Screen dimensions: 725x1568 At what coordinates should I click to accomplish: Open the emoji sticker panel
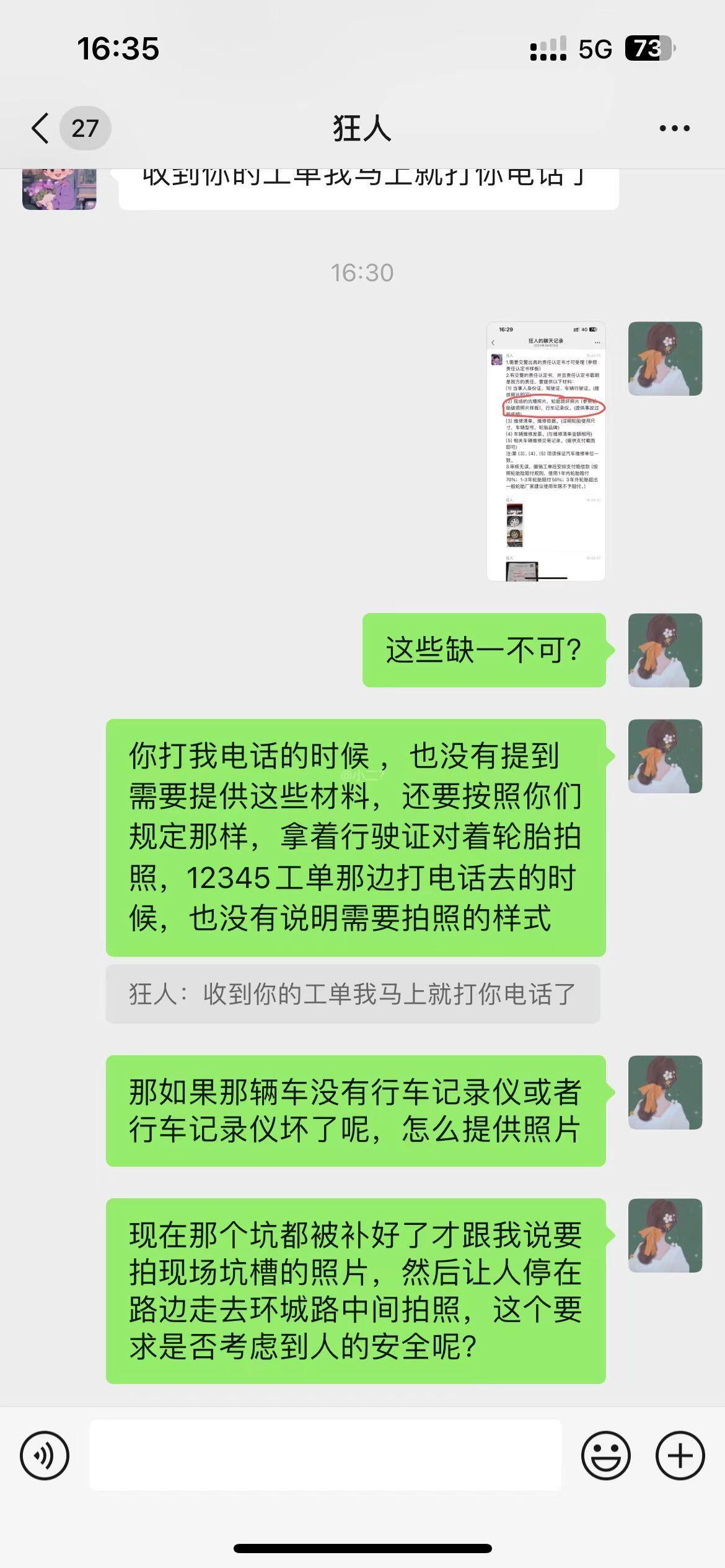[605, 1455]
